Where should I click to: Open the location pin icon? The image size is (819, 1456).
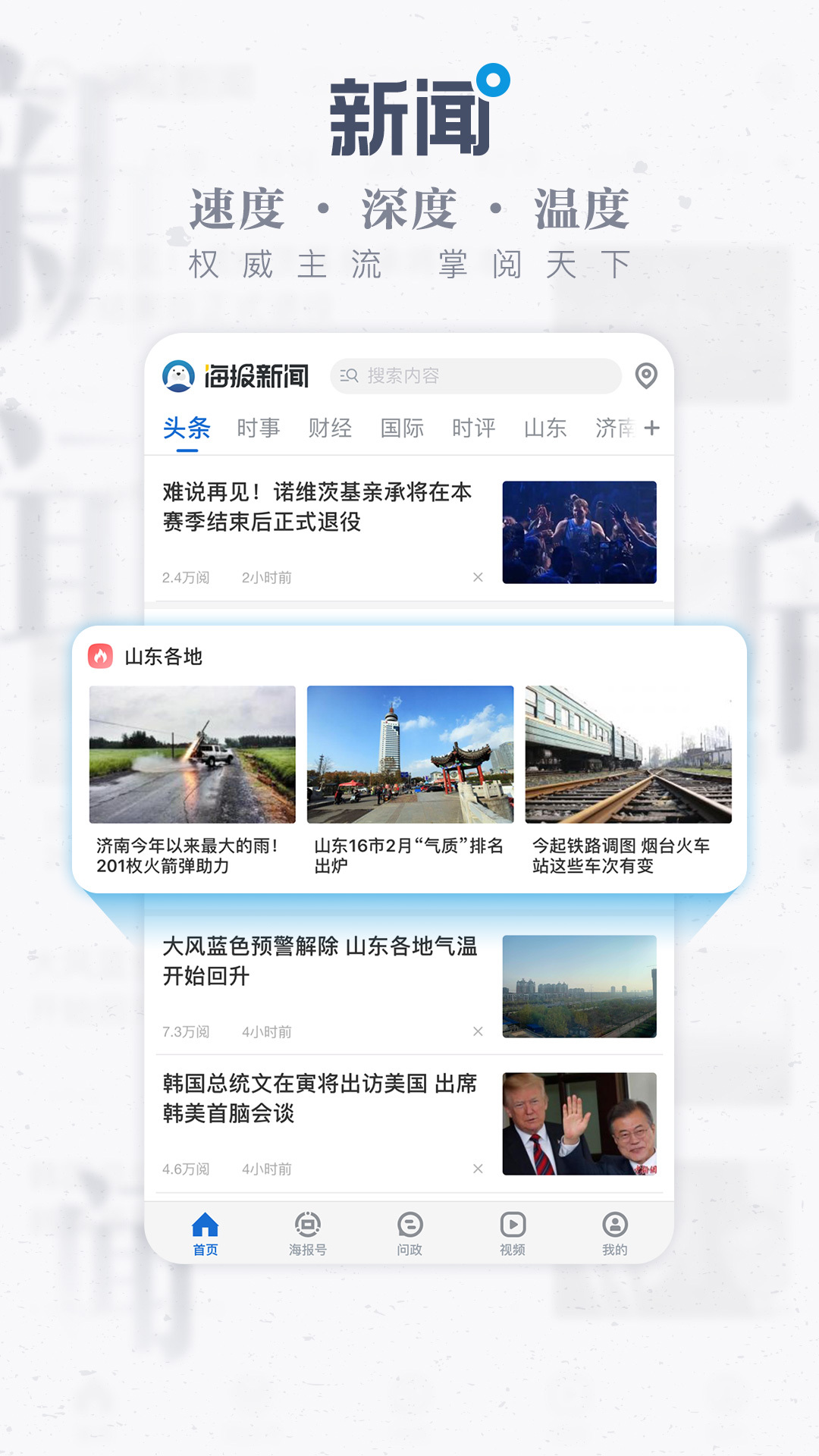(644, 375)
